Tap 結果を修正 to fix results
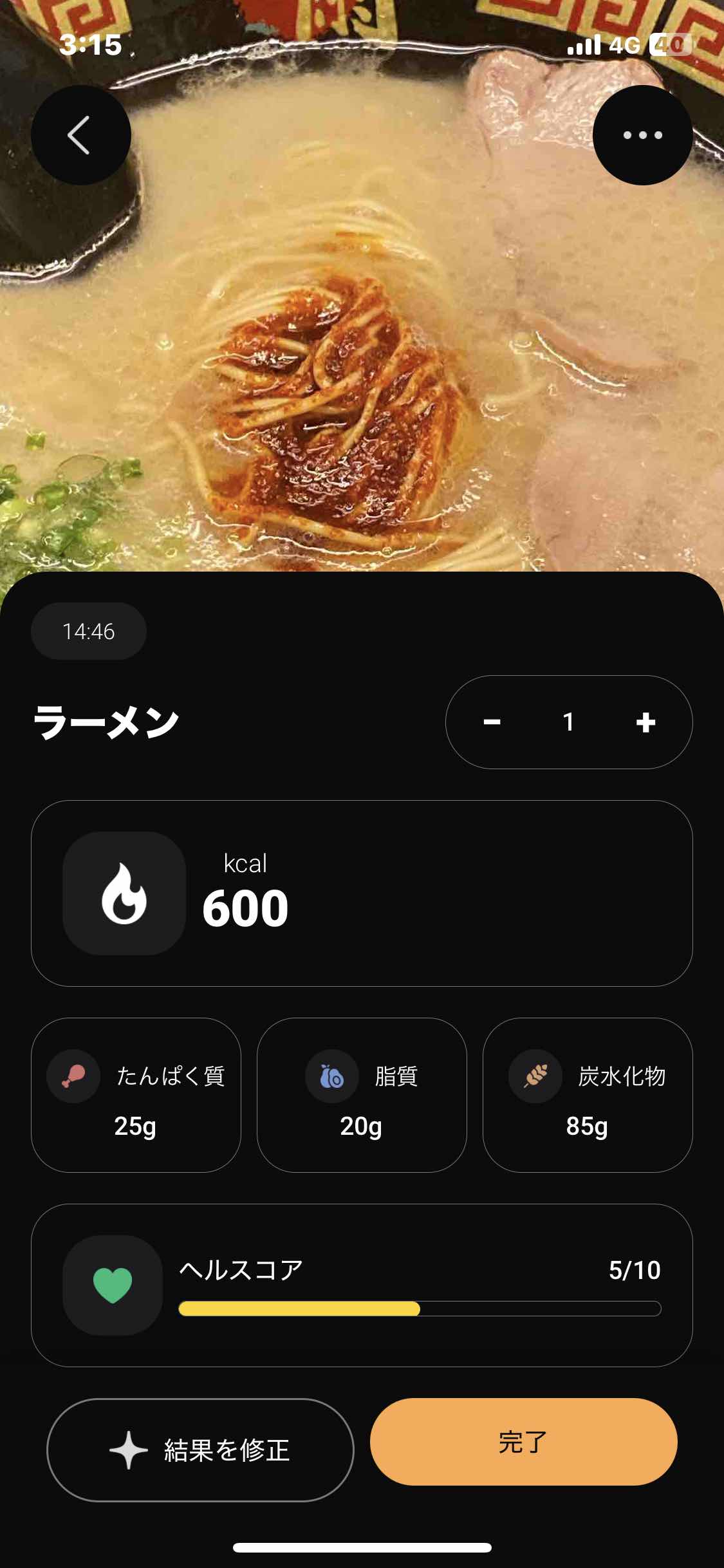This screenshot has width=724, height=1568. point(200,1450)
